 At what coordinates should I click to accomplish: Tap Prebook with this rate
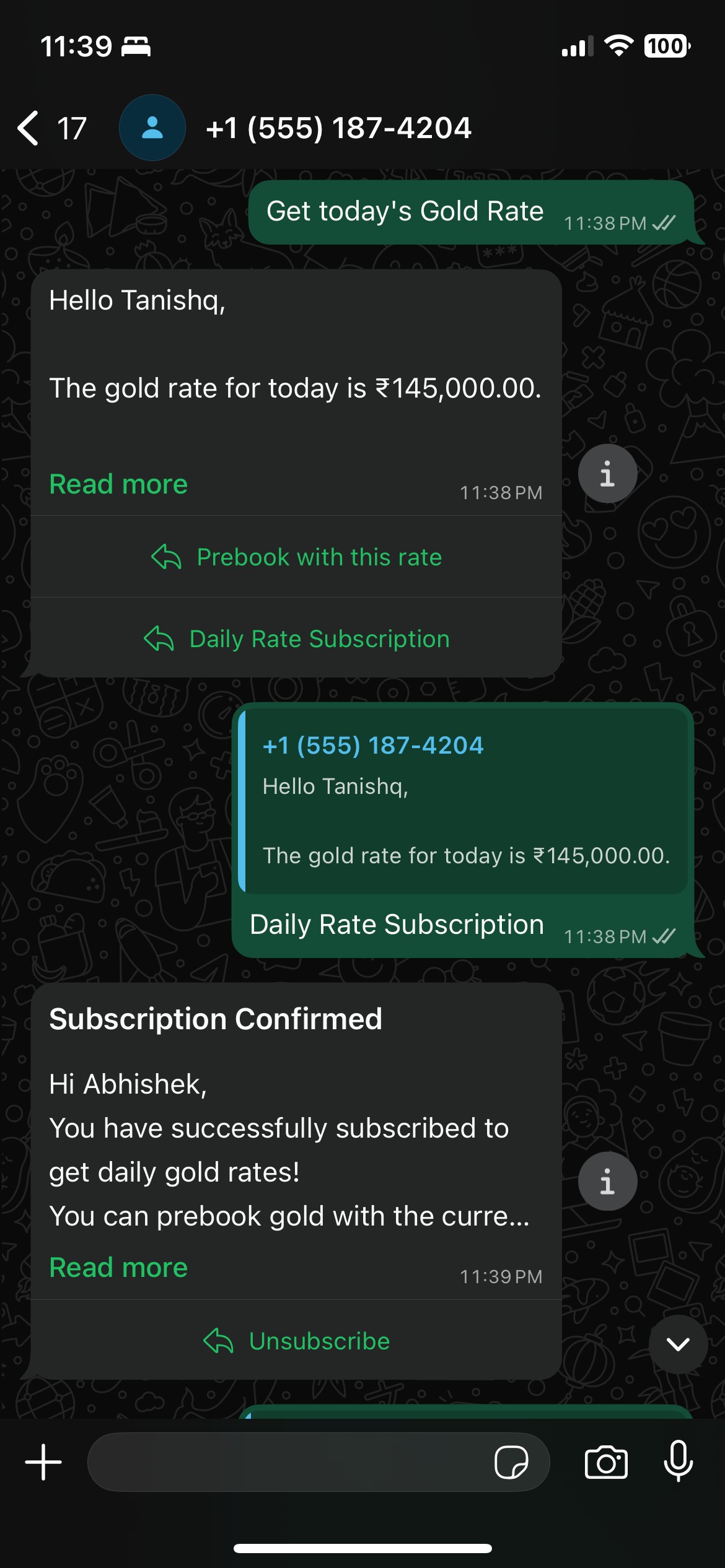click(297, 557)
